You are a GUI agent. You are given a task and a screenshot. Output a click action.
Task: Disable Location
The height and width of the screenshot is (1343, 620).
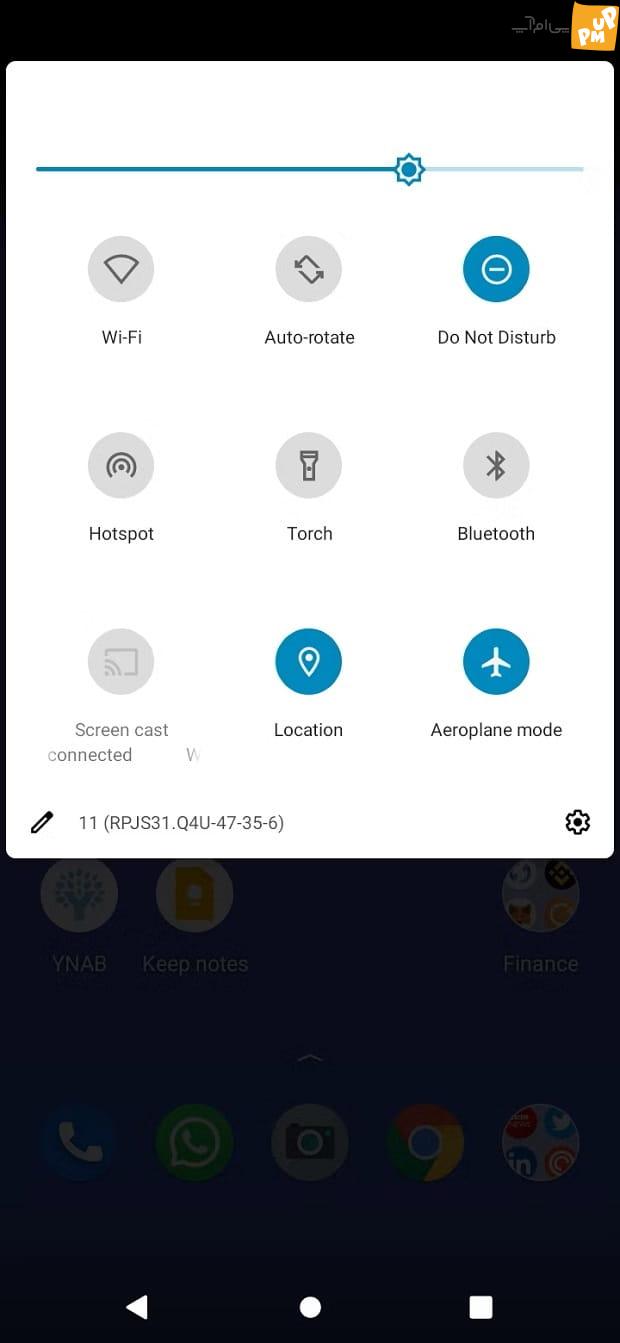[x=309, y=661]
